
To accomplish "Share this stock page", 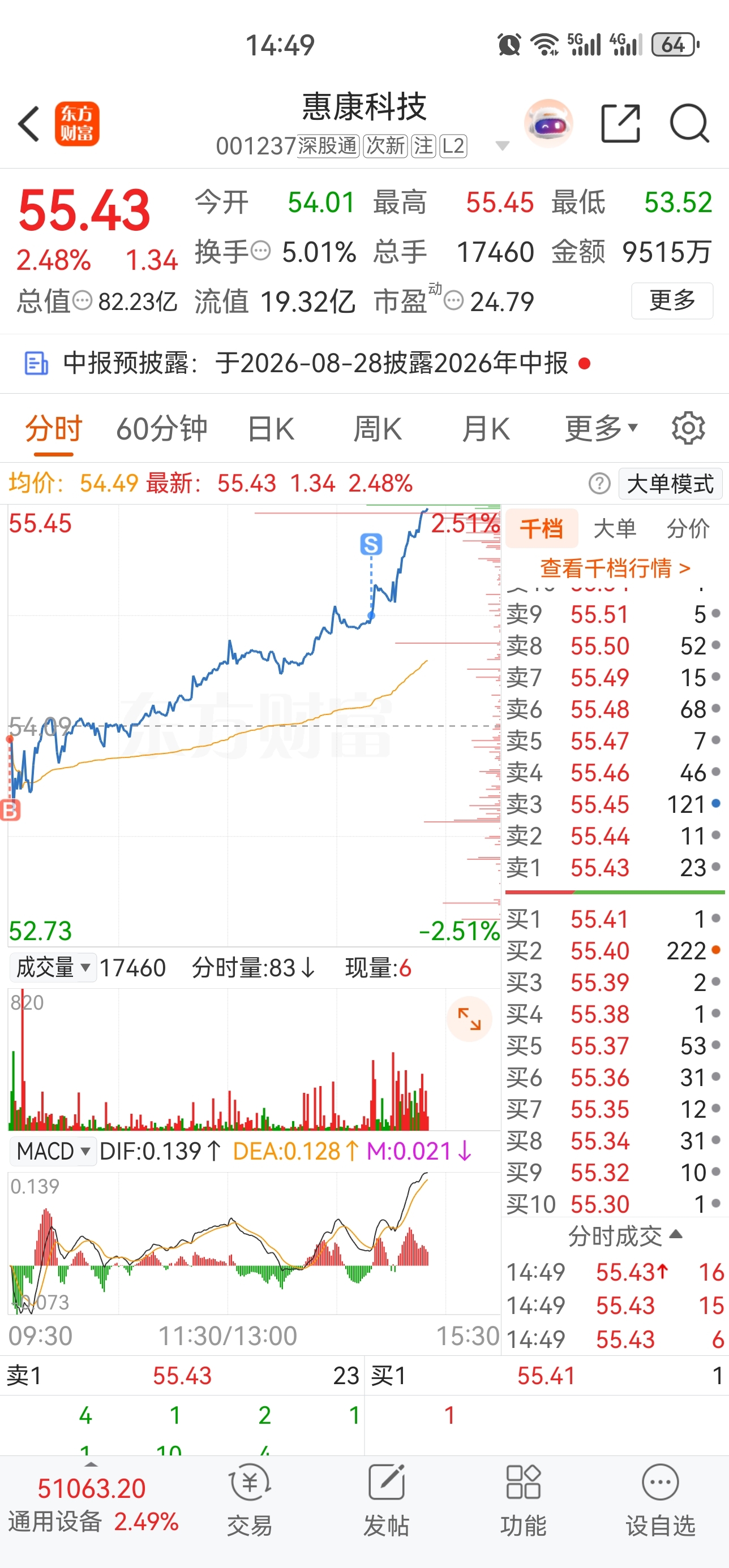I will (x=620, y=123).
